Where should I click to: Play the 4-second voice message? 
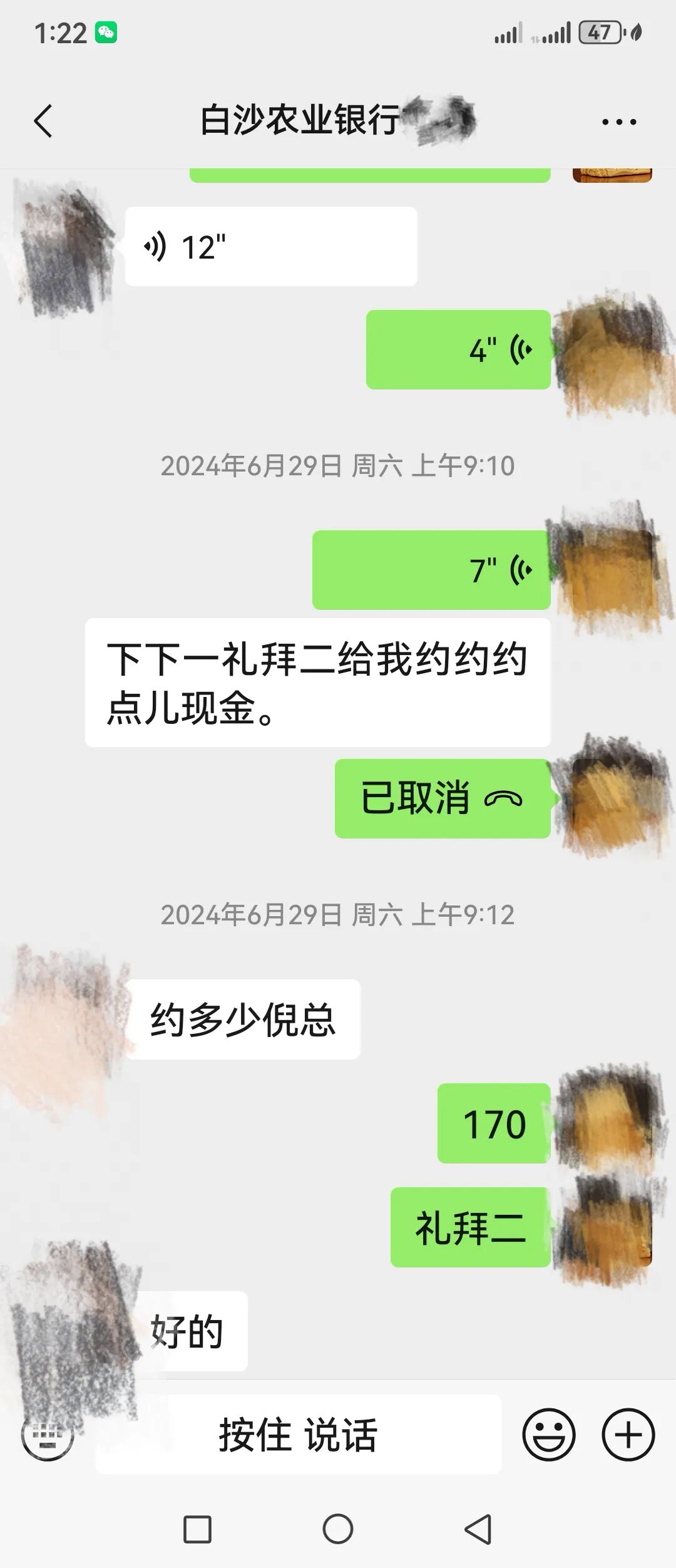click(458, 349)
